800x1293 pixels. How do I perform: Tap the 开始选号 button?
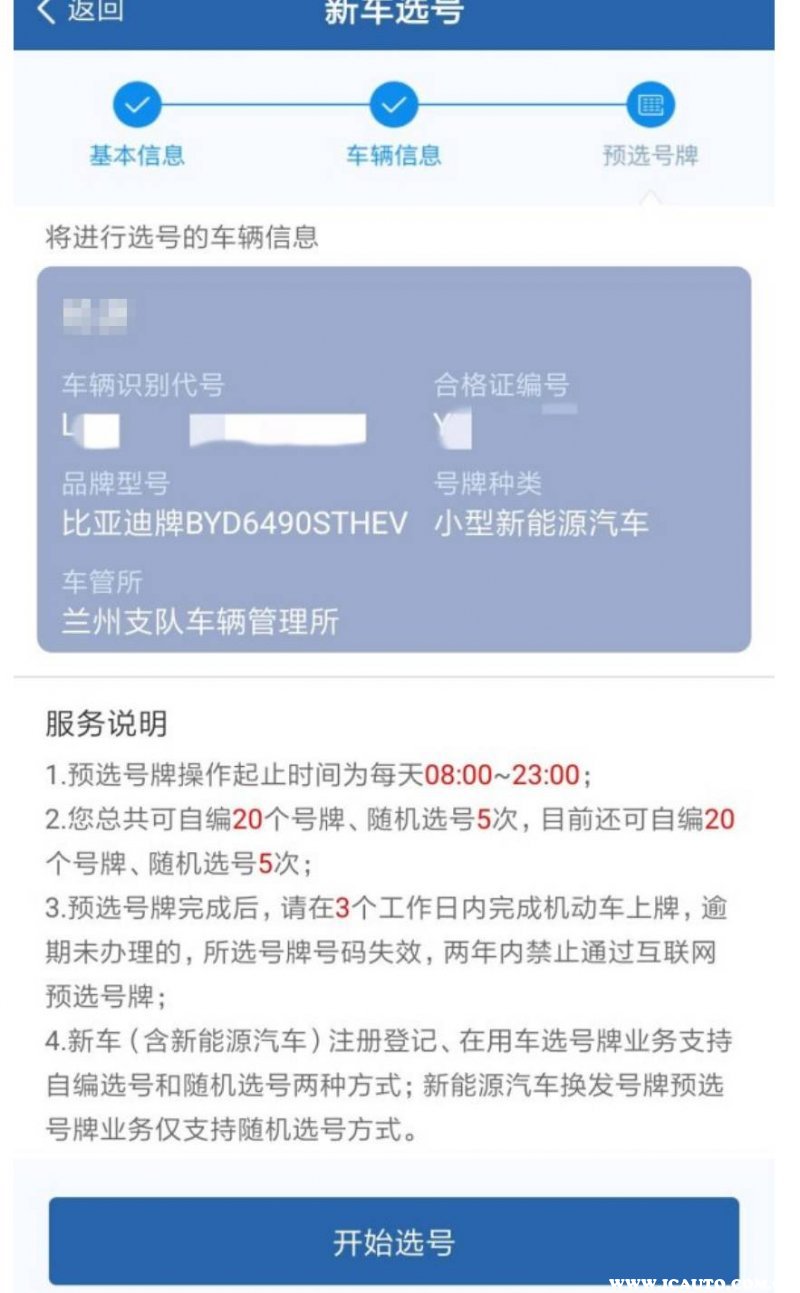coord(394,1241)
